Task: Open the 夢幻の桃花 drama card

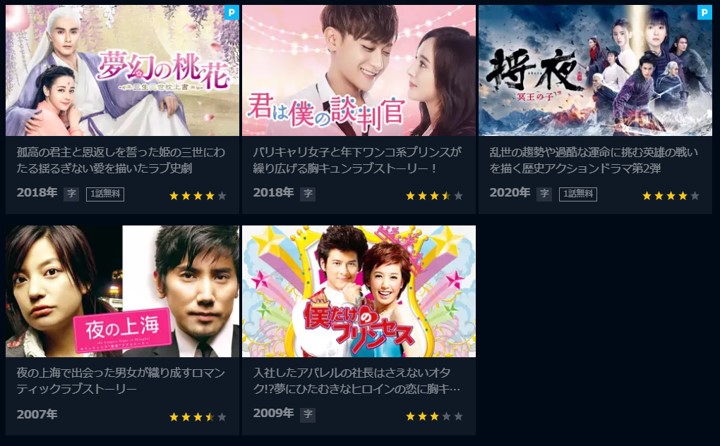Action: click(x=122, y=72)
